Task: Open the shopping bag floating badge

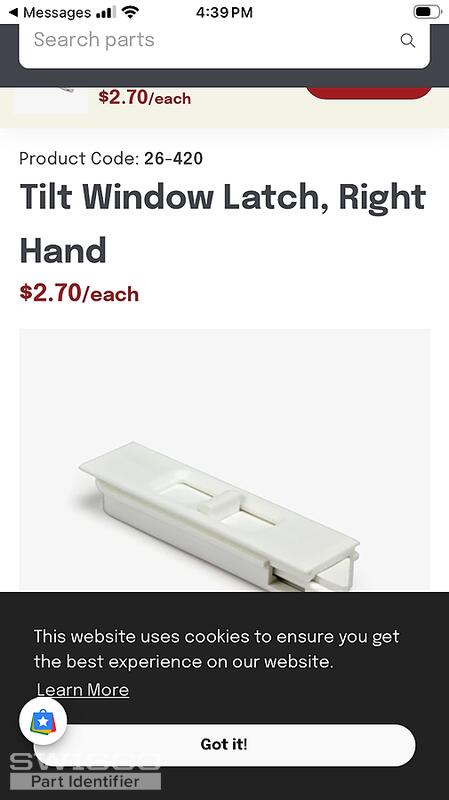Action: coord(43,721)
